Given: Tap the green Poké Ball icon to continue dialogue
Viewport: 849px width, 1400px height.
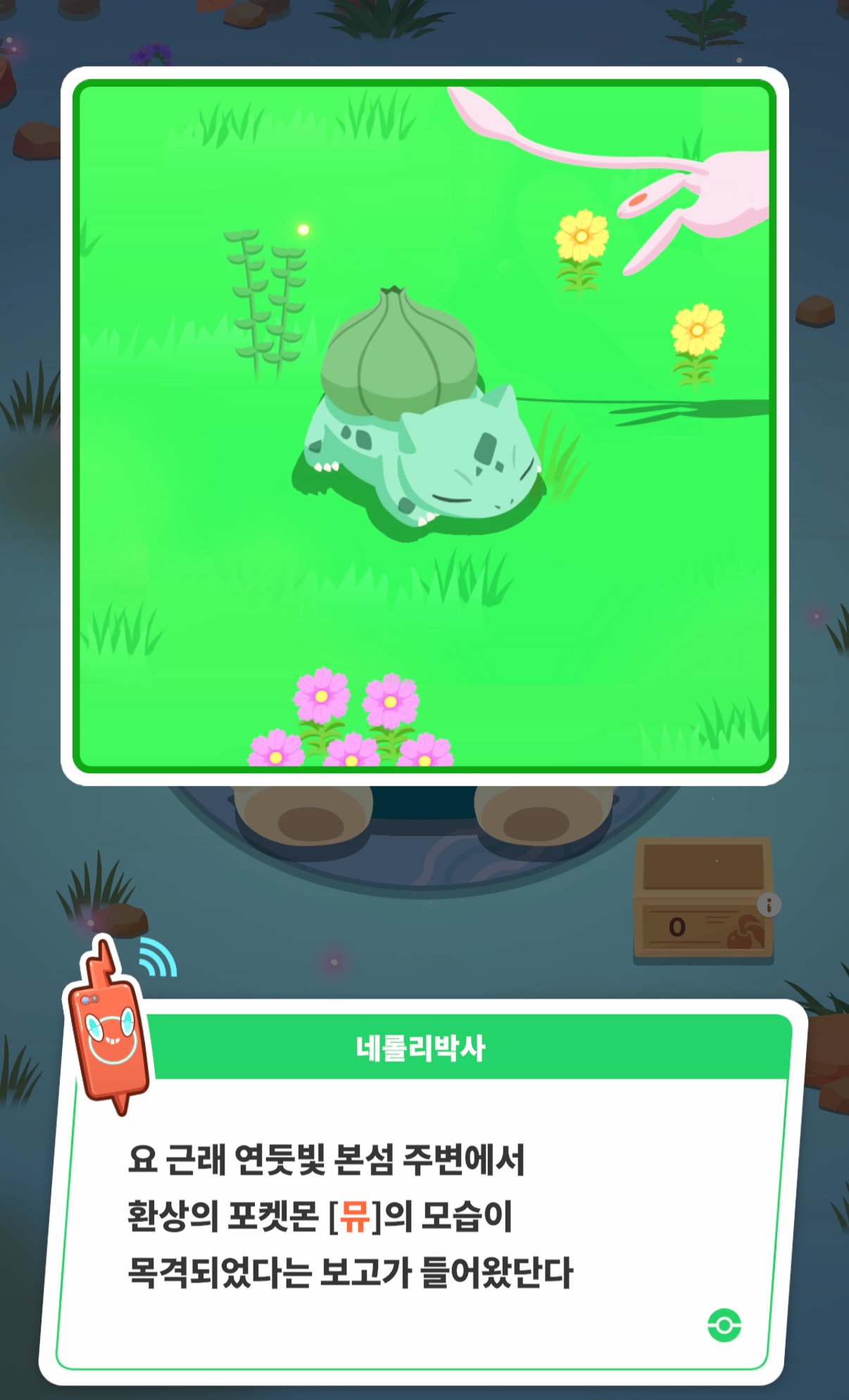Looking at the screenshot, I should (724, 1325).
